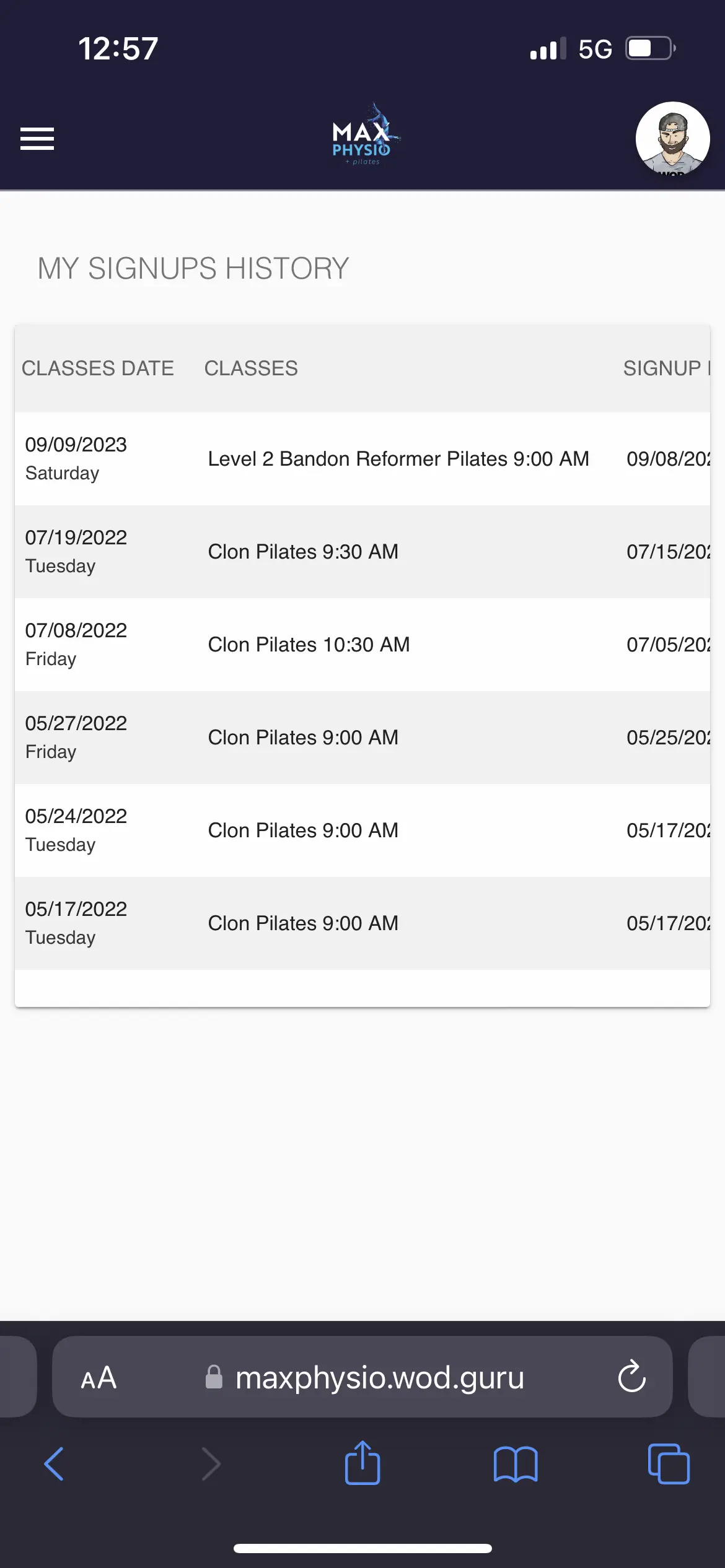Viewport: 725px width, 1568px height.
Task: Reload the page
Action: coord(631,1377)
